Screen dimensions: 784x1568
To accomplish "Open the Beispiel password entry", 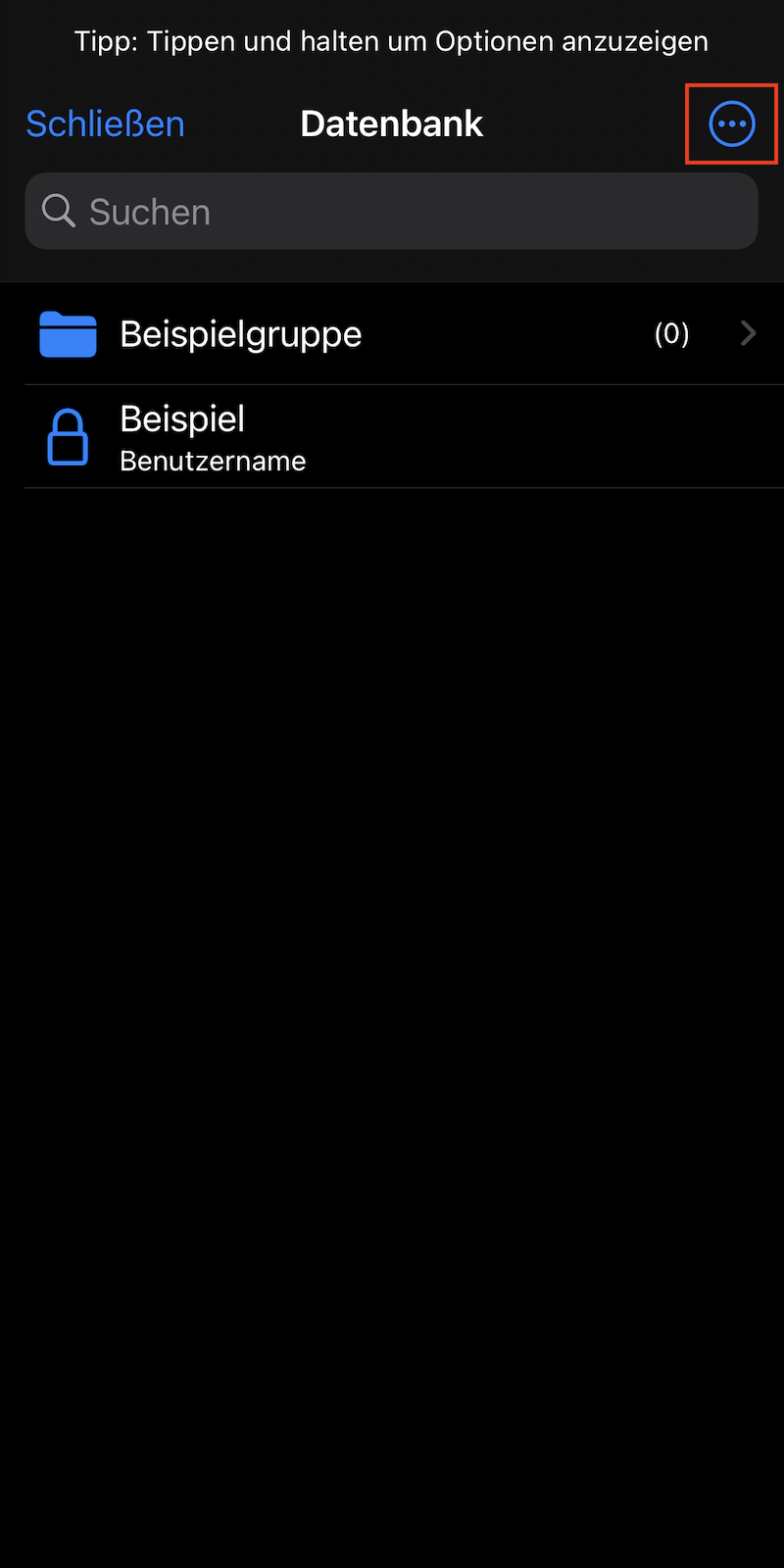I will point(392,437).
